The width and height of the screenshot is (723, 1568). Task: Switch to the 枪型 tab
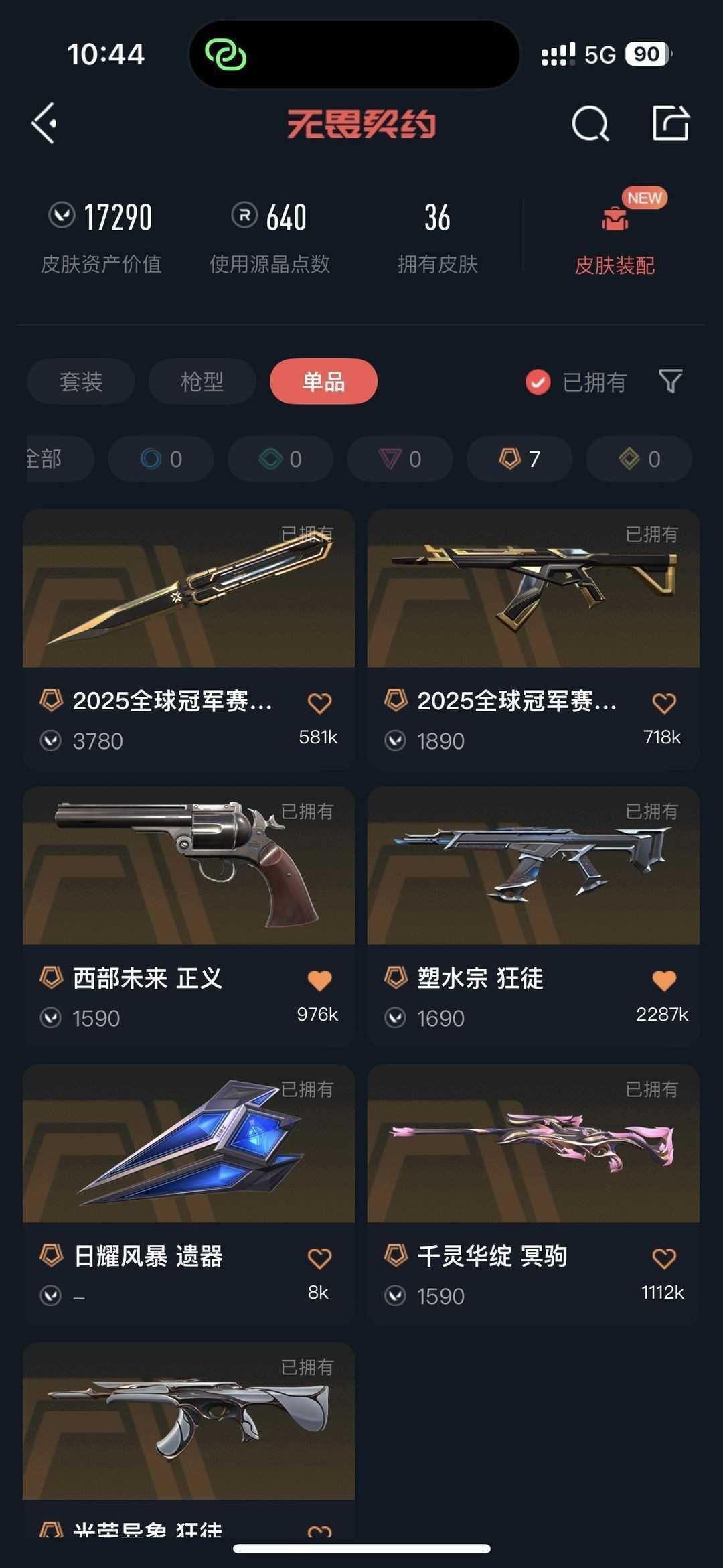(201, 381)
